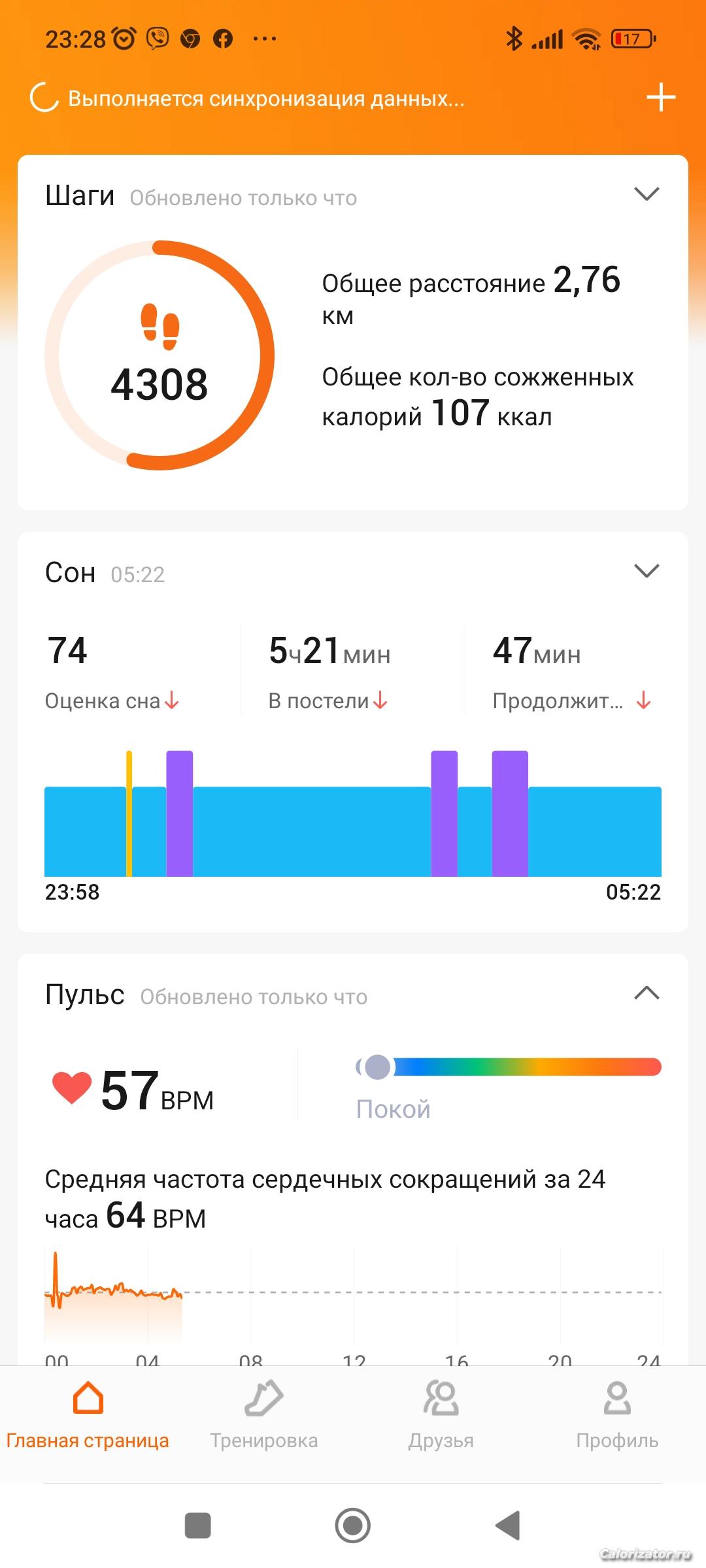The height and width of the screenshot is (1568, 706).
Task: Go back with the system back button
Action: click(508, 1526)
